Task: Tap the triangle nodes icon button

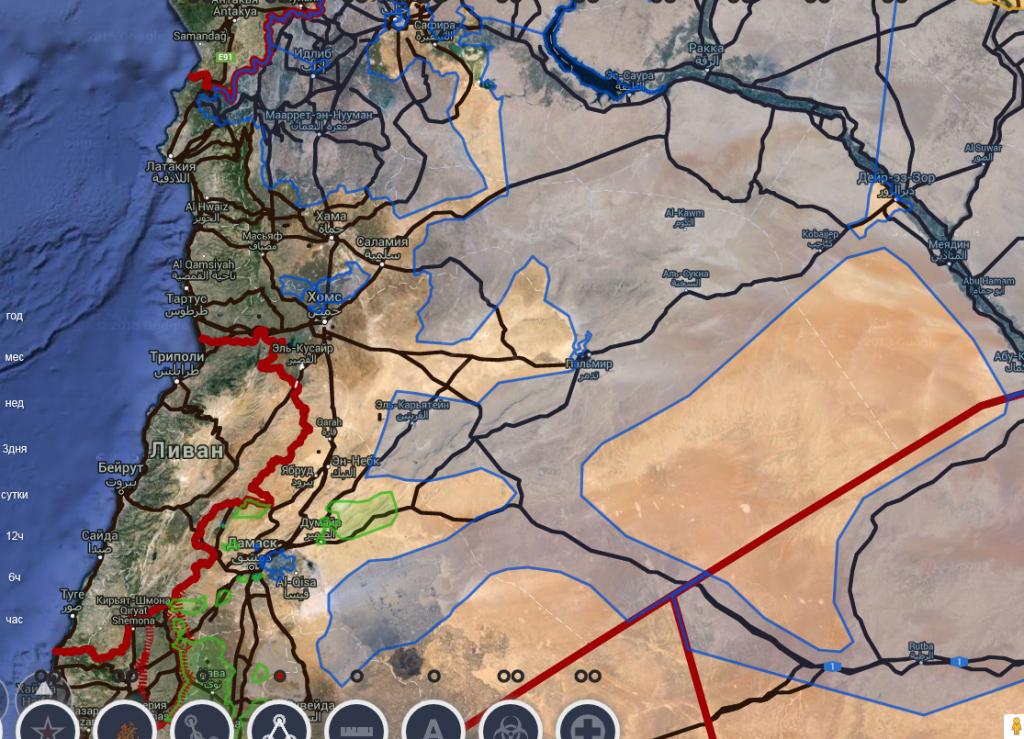Action: pyautogui.click(x=278, y=726)
